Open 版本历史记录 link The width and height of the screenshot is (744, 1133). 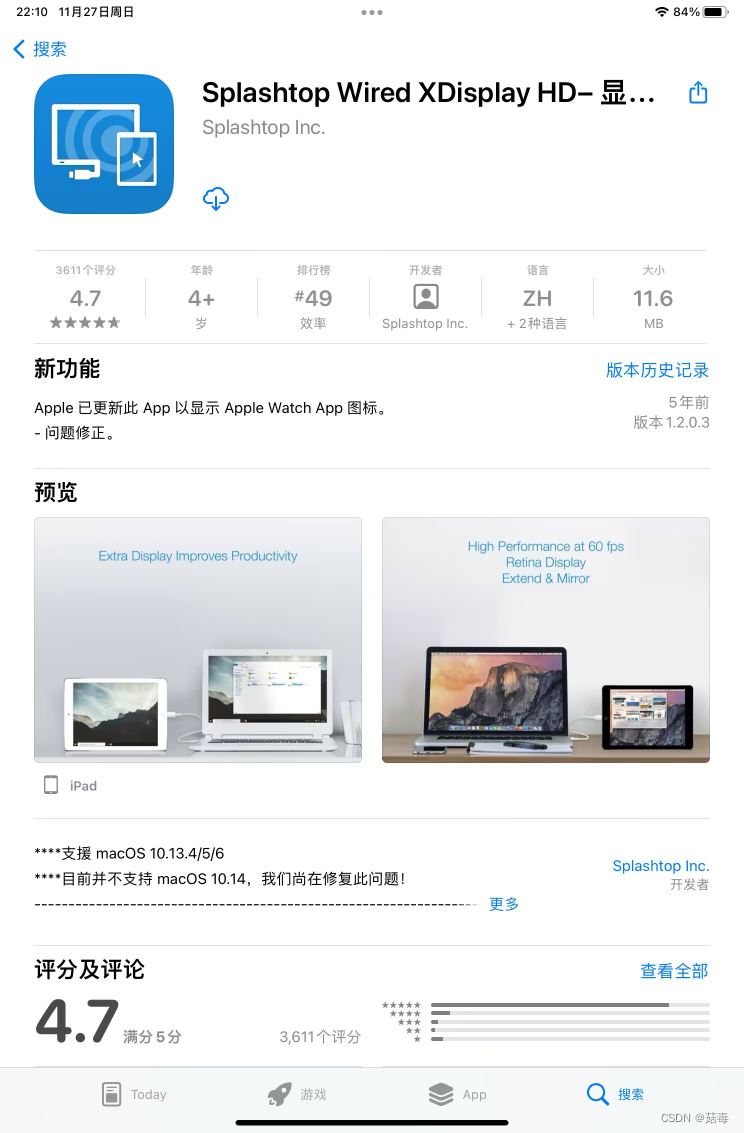(x=657, y=370)
